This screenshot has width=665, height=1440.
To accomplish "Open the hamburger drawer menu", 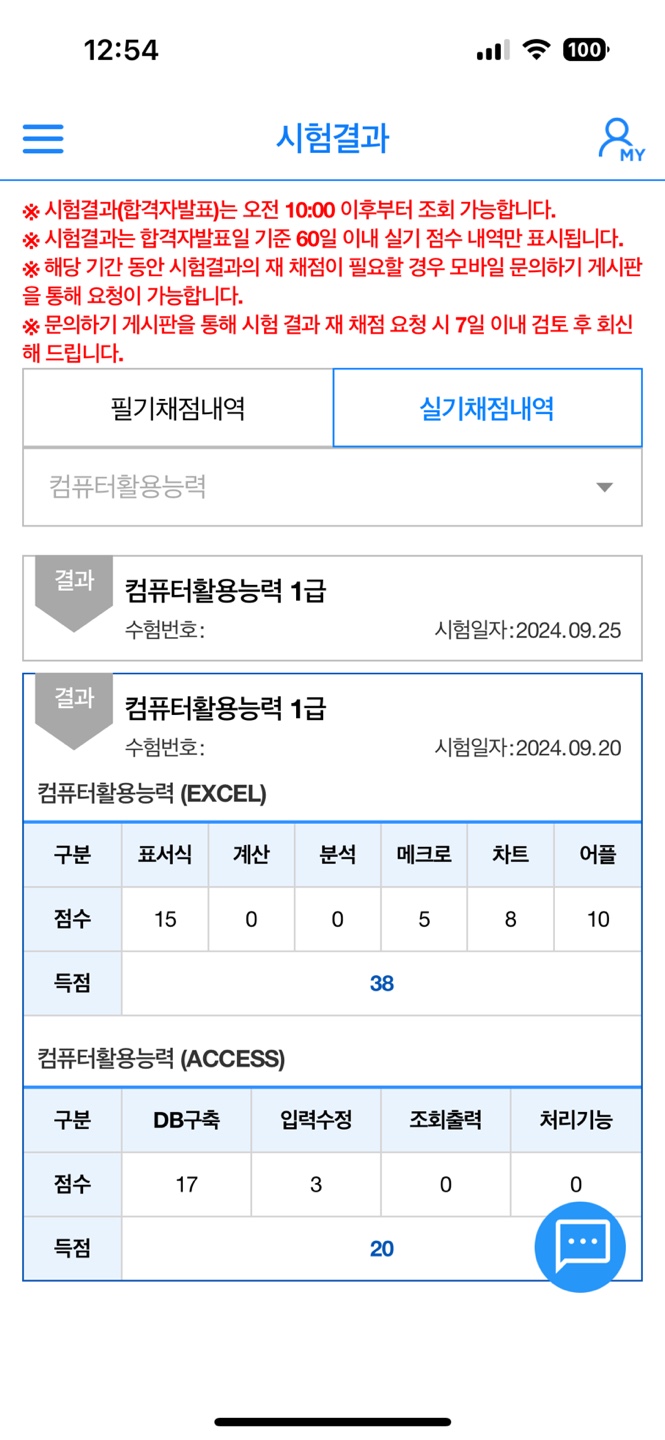I will pos(43,139).
